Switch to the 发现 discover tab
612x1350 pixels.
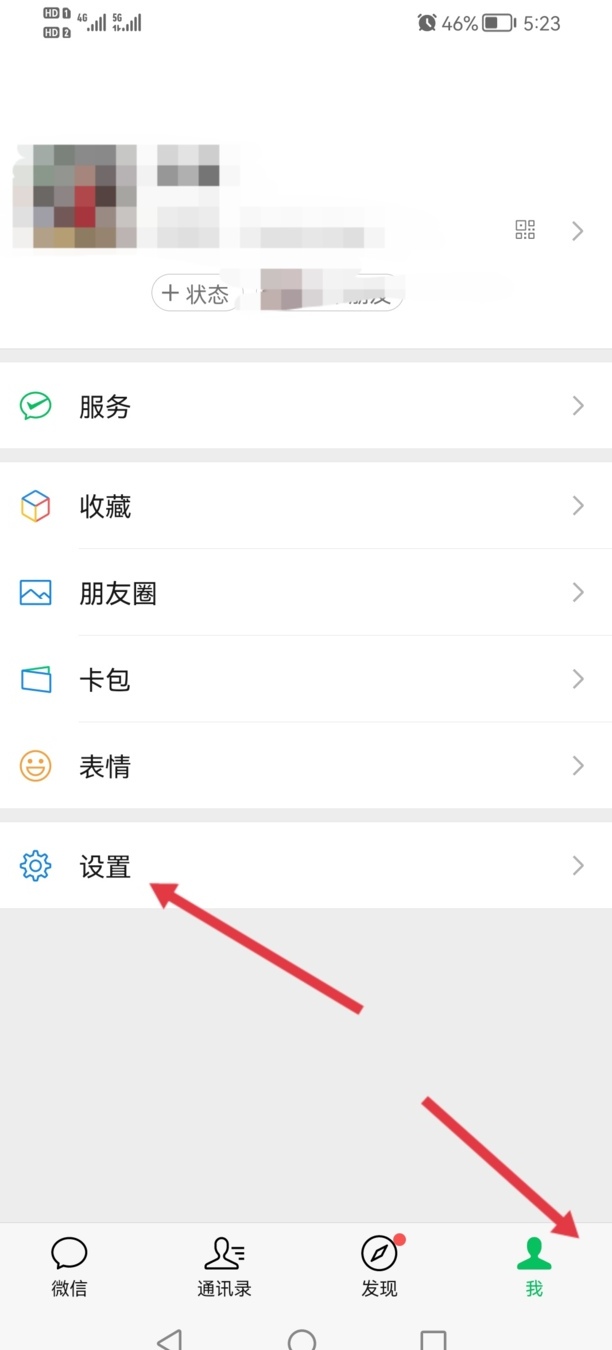click(x=379, y=1266)
